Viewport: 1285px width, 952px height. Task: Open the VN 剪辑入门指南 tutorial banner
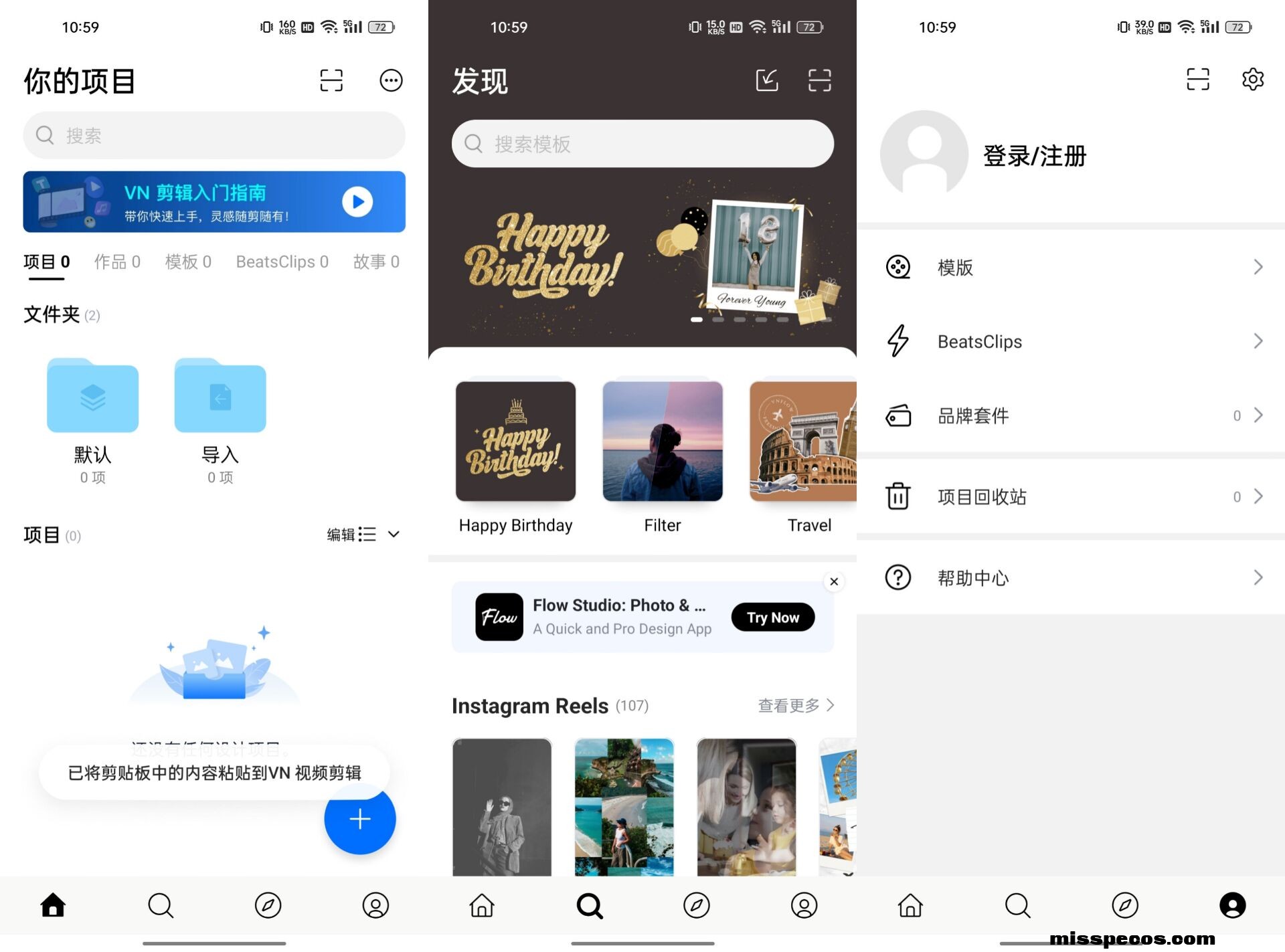214,201
